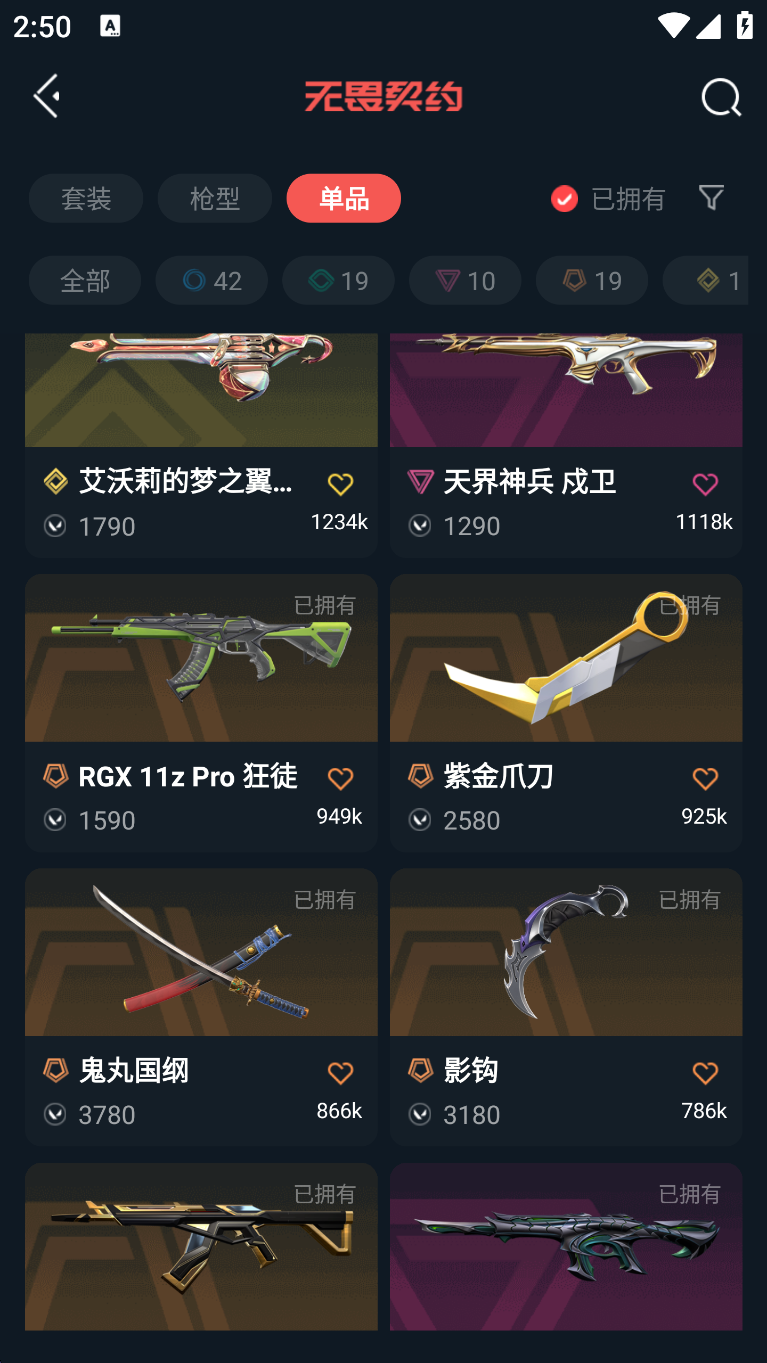Screen dimensions: 767x1363
Task: Select the 全部 chip
Action: click(85, 280)
